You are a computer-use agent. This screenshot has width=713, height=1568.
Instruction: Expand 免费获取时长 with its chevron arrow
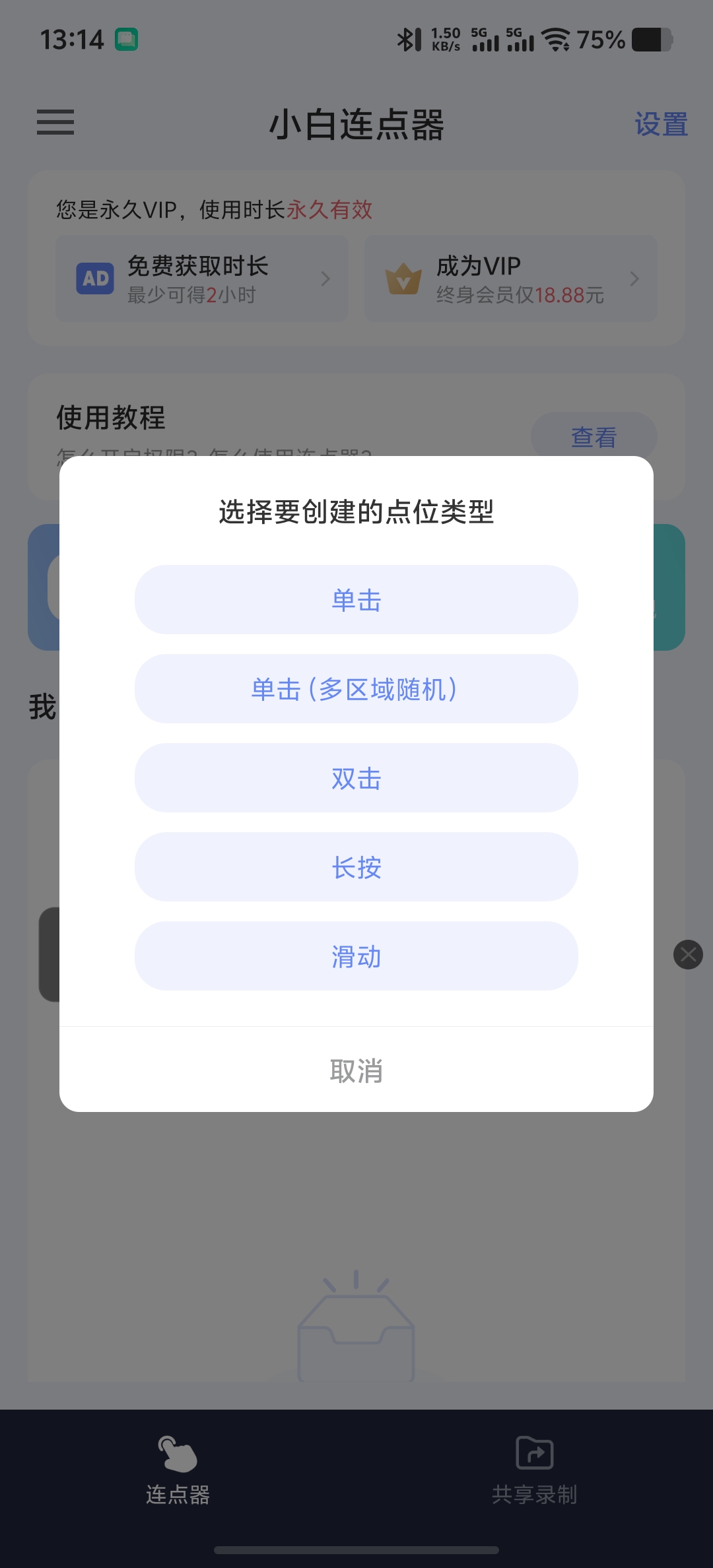click(325, 278)
